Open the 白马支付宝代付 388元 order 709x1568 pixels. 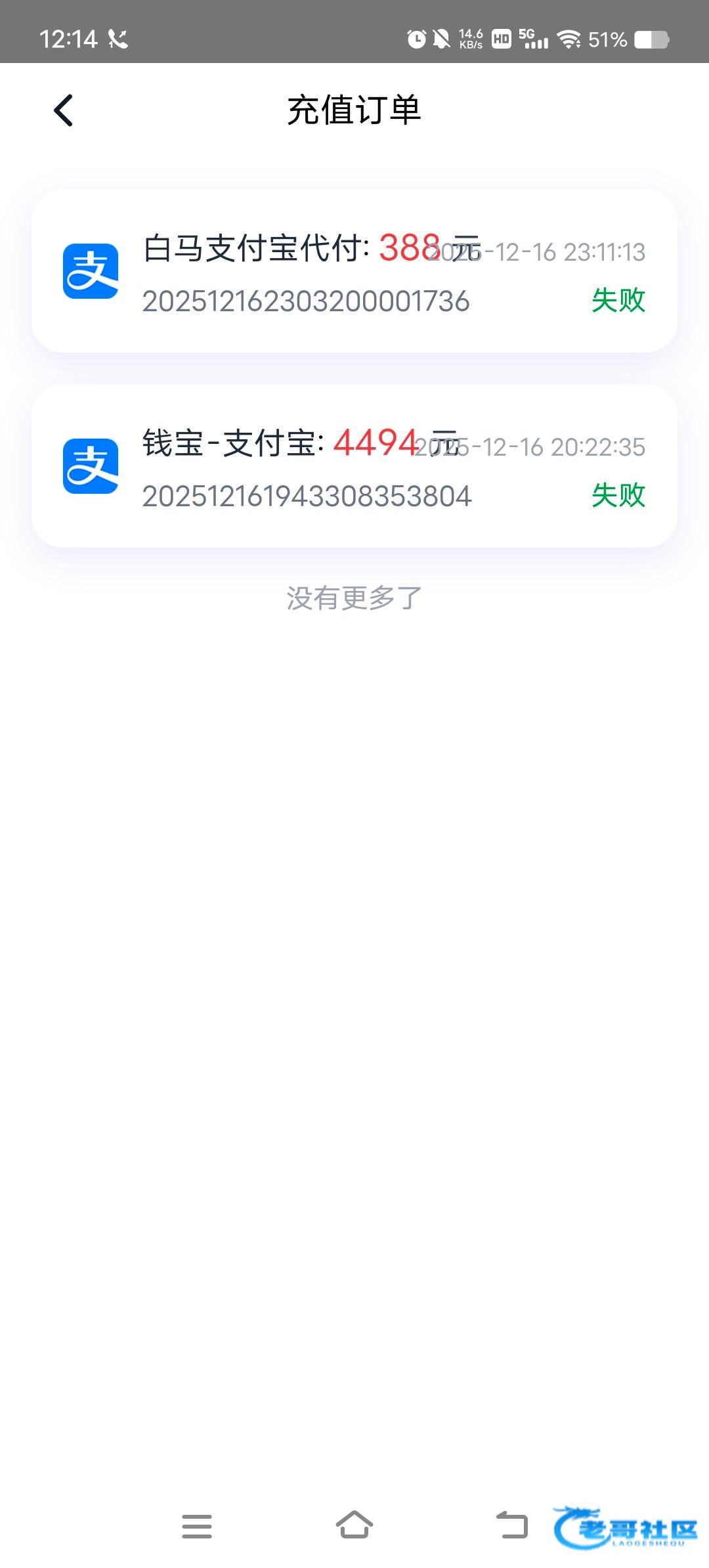click(354, 271)
